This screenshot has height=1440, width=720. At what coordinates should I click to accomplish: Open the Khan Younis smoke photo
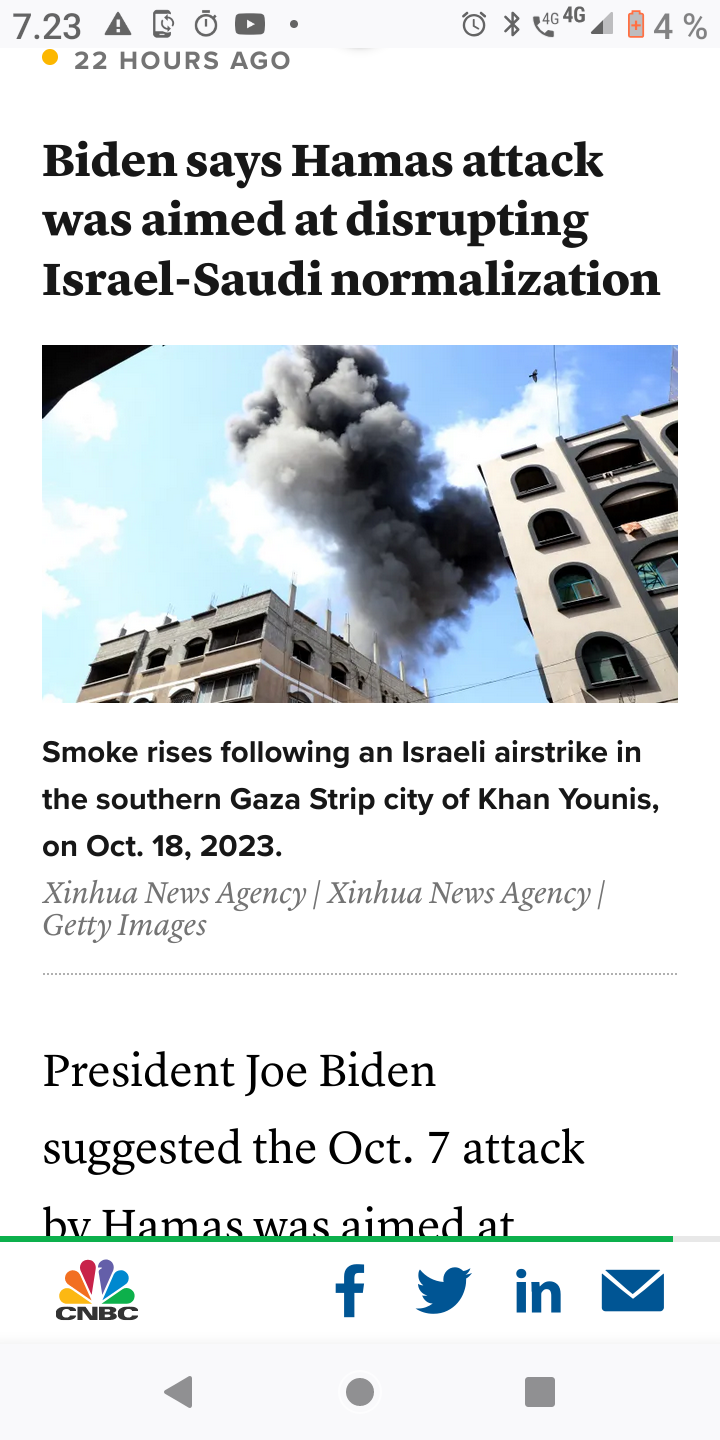[x=360, y=523]
